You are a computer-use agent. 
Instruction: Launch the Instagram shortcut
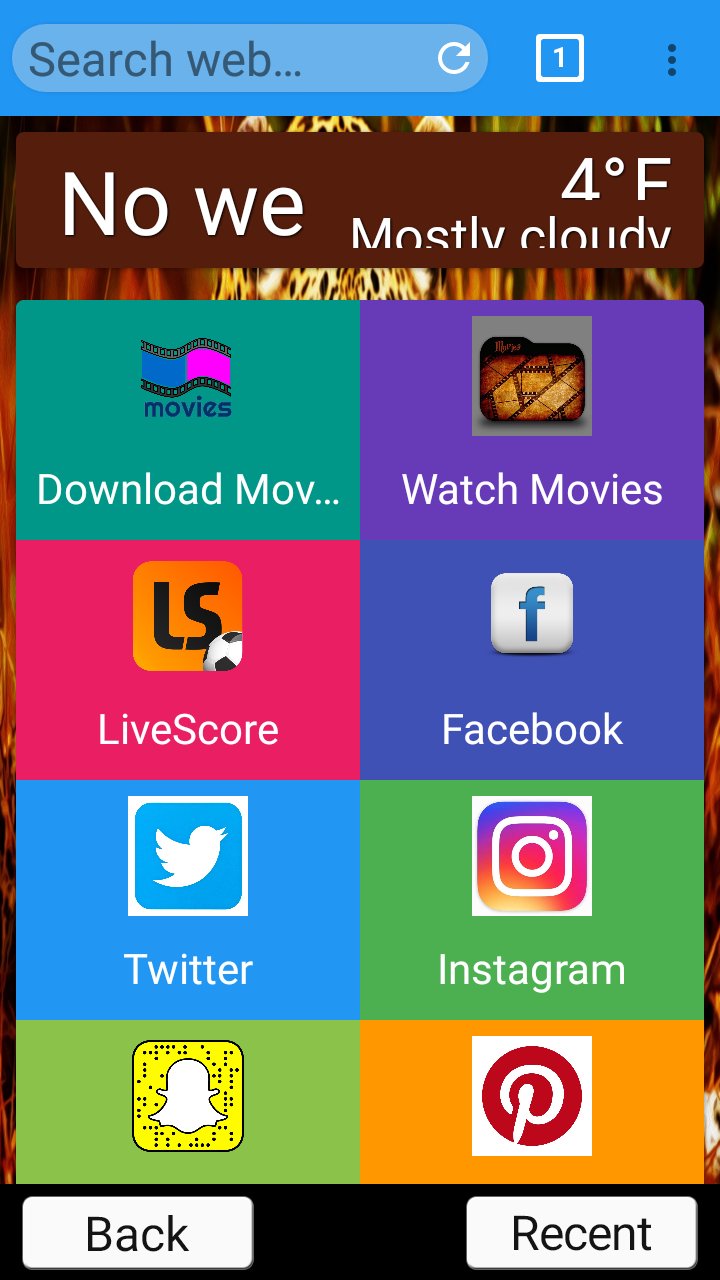pos(532,900)
